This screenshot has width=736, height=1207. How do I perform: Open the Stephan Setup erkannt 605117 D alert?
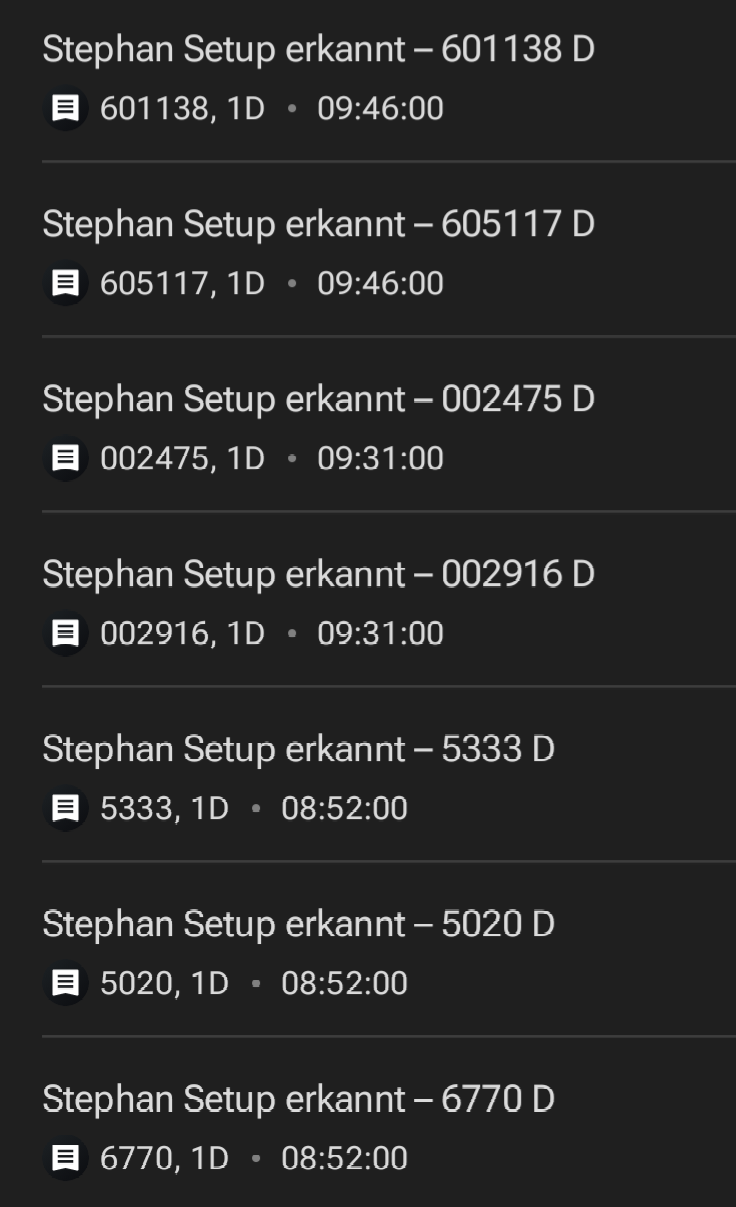318,224
